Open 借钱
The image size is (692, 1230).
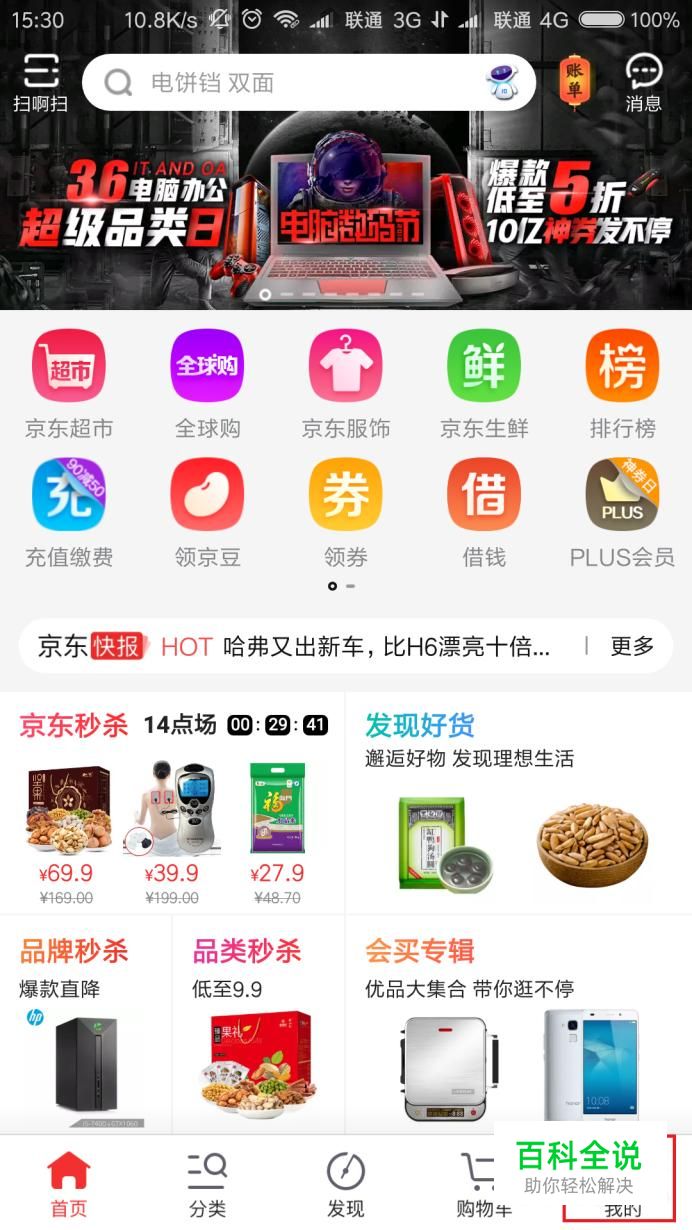tap(484, 512)
